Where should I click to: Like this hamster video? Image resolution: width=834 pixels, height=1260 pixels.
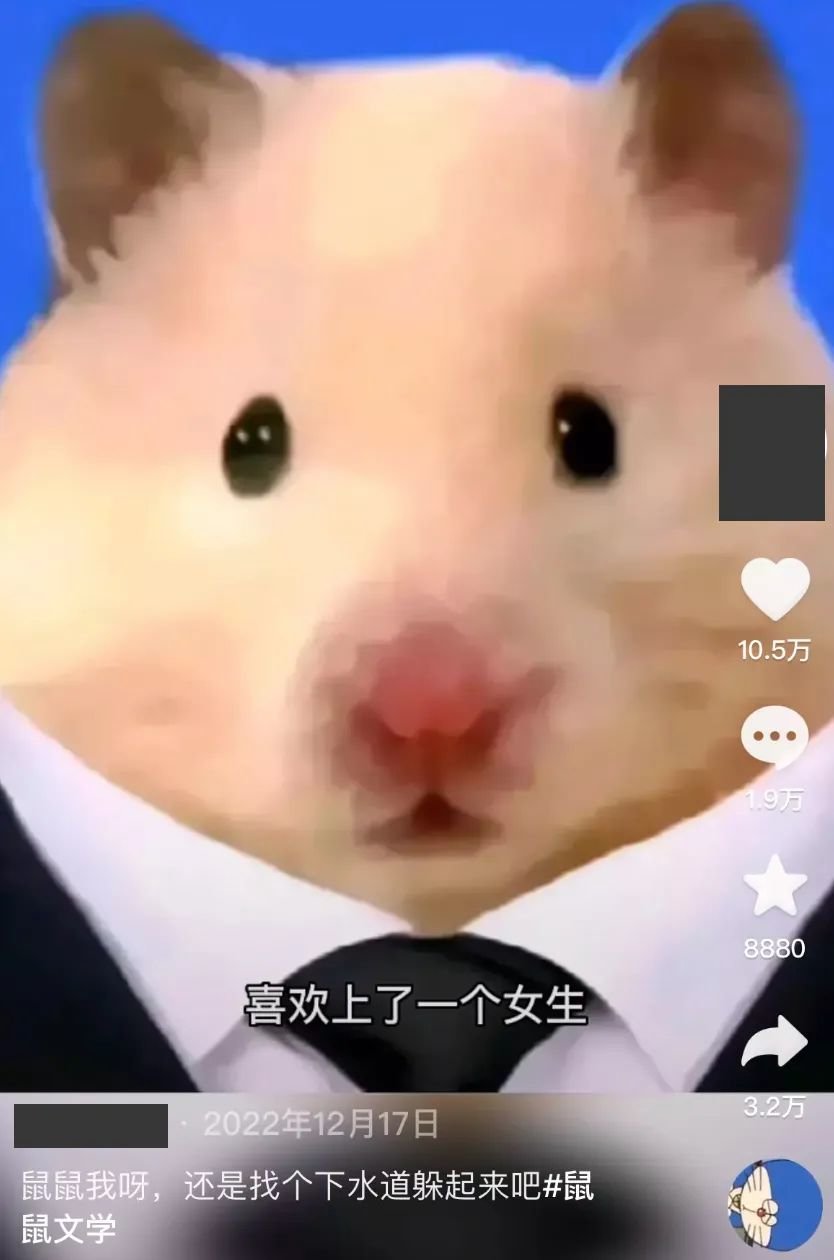pos(775,589)
